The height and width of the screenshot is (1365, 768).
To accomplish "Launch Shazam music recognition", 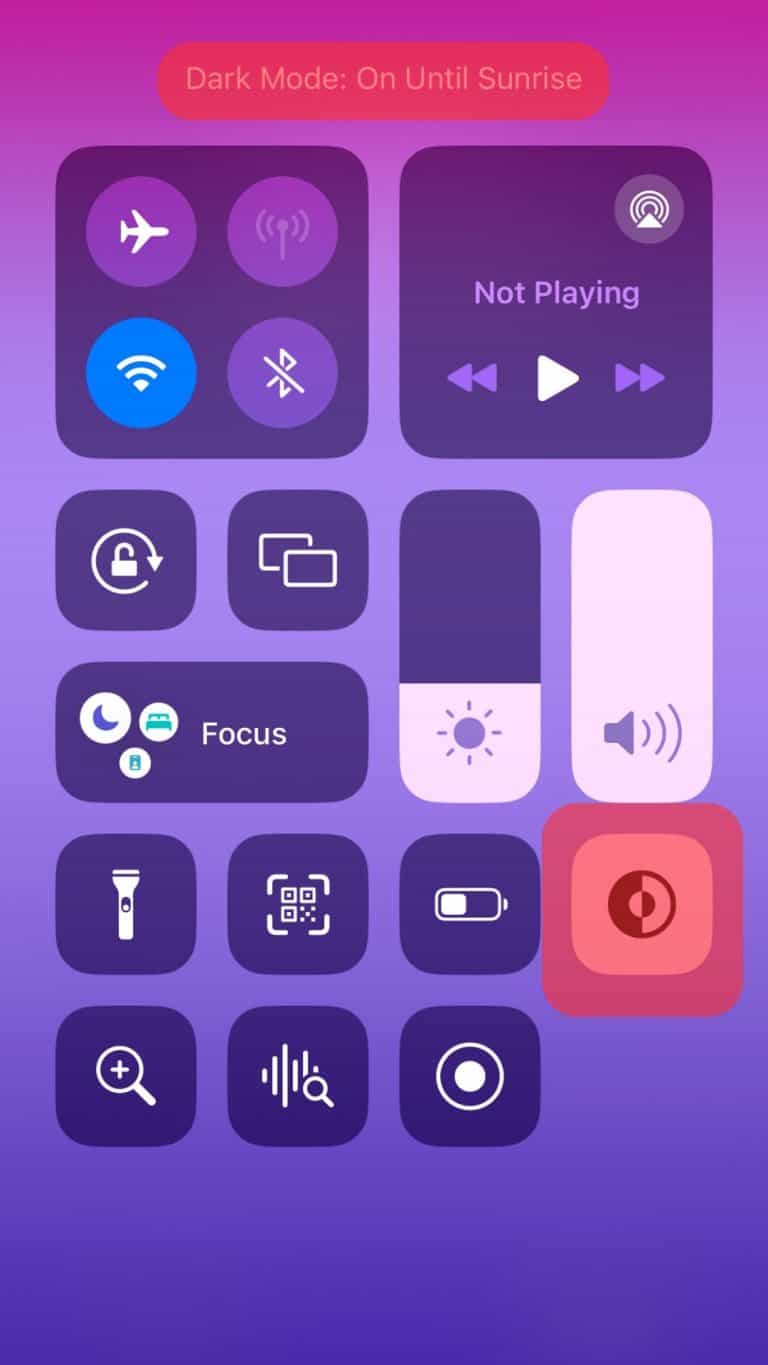I will 297,1075.
